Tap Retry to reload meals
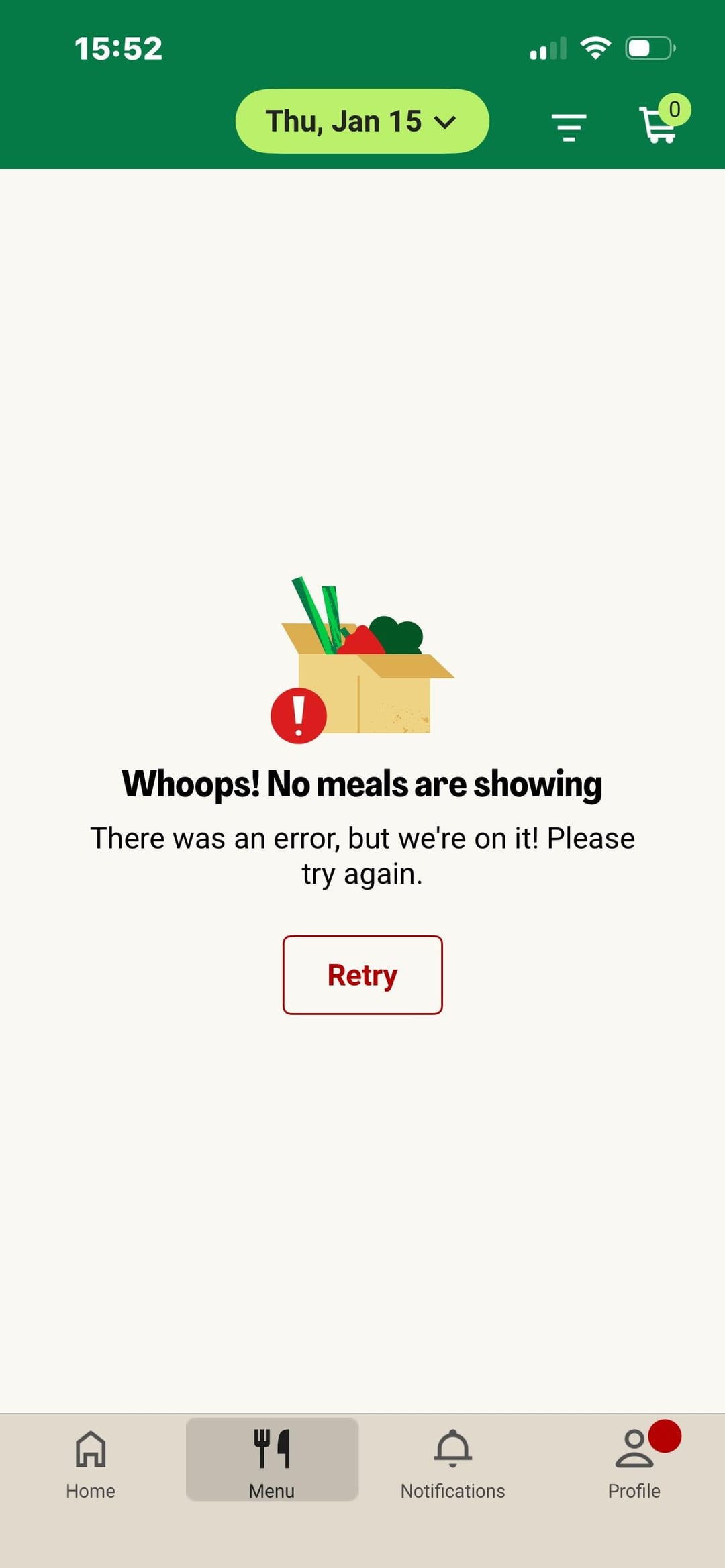 point(362,974)
